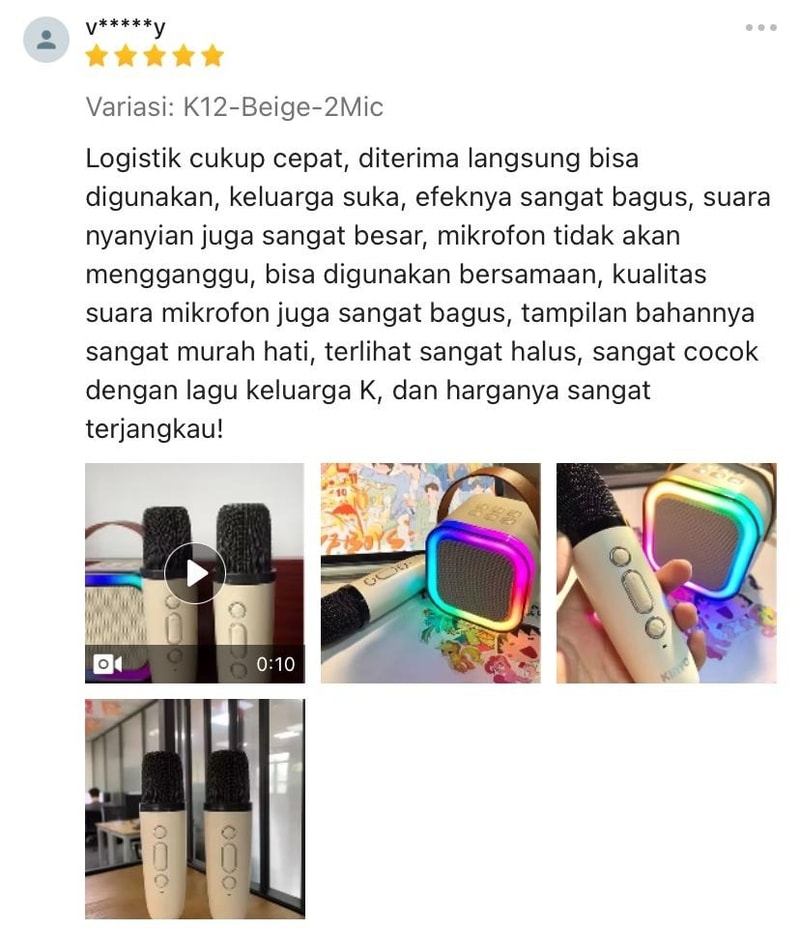Screen dimensions: 800x929
Task: Open photo of hand holding microphone
Action: click(666, 573)
